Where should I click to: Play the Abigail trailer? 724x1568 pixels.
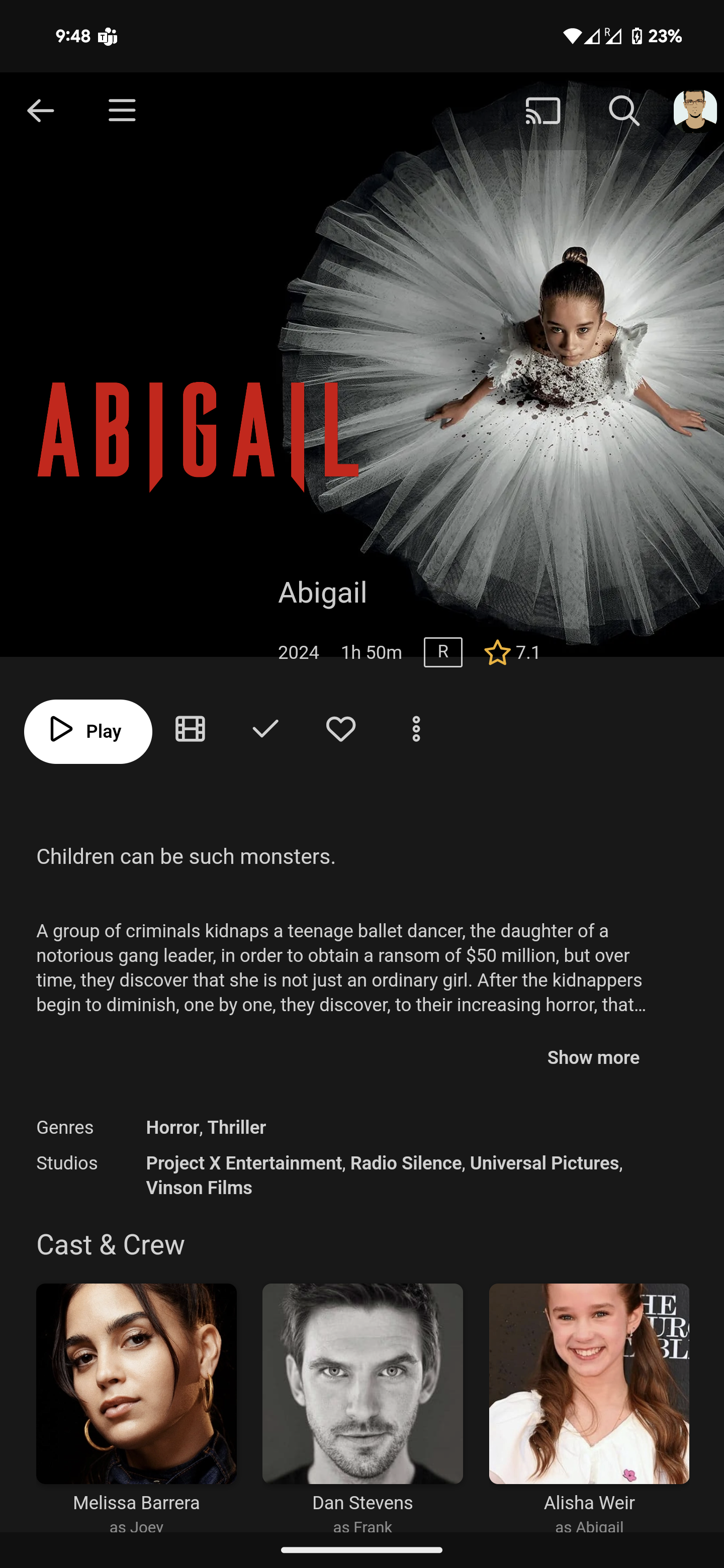(x=190, y=729)
